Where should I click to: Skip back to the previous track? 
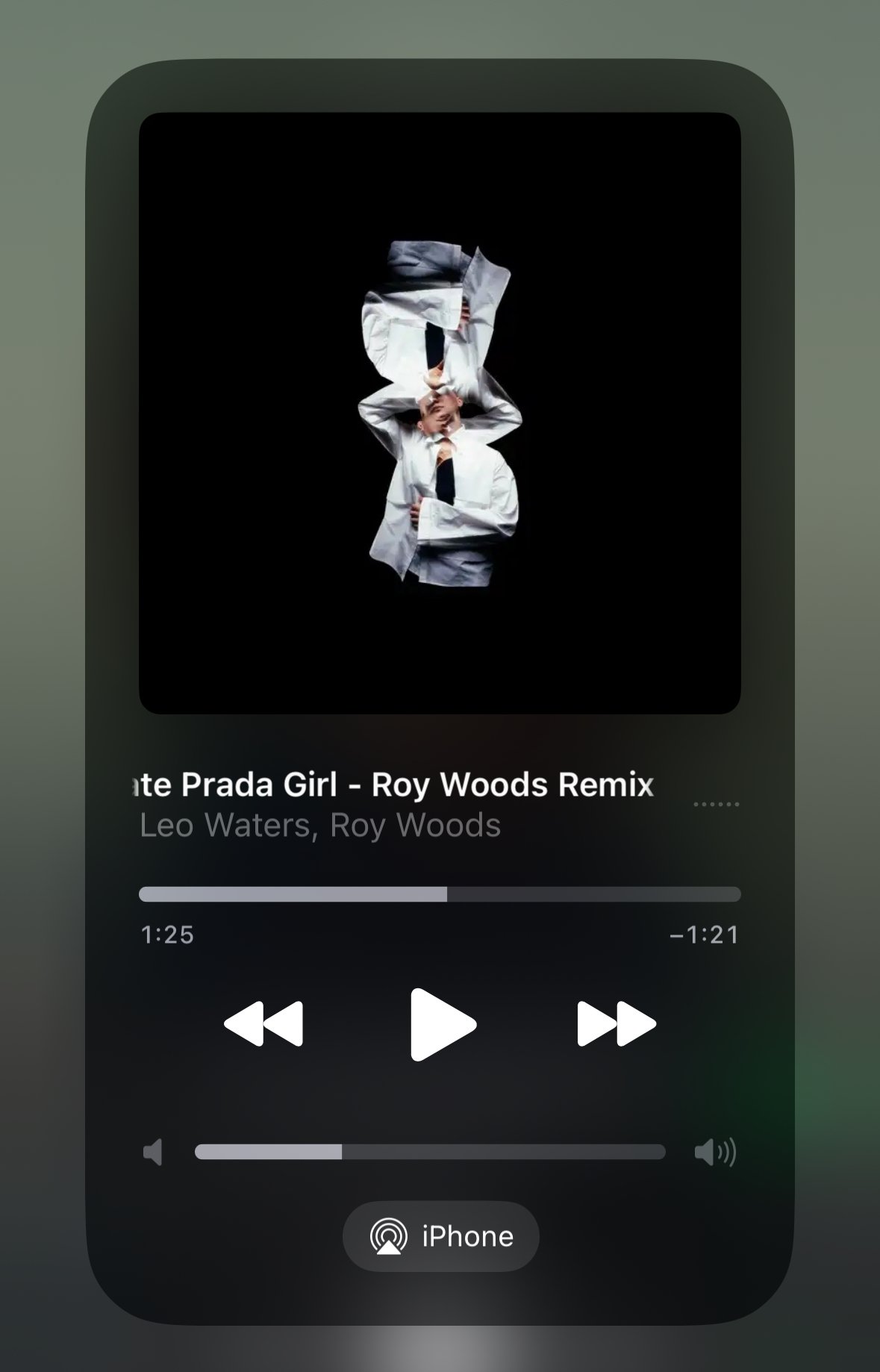[x=263, y=1024]
